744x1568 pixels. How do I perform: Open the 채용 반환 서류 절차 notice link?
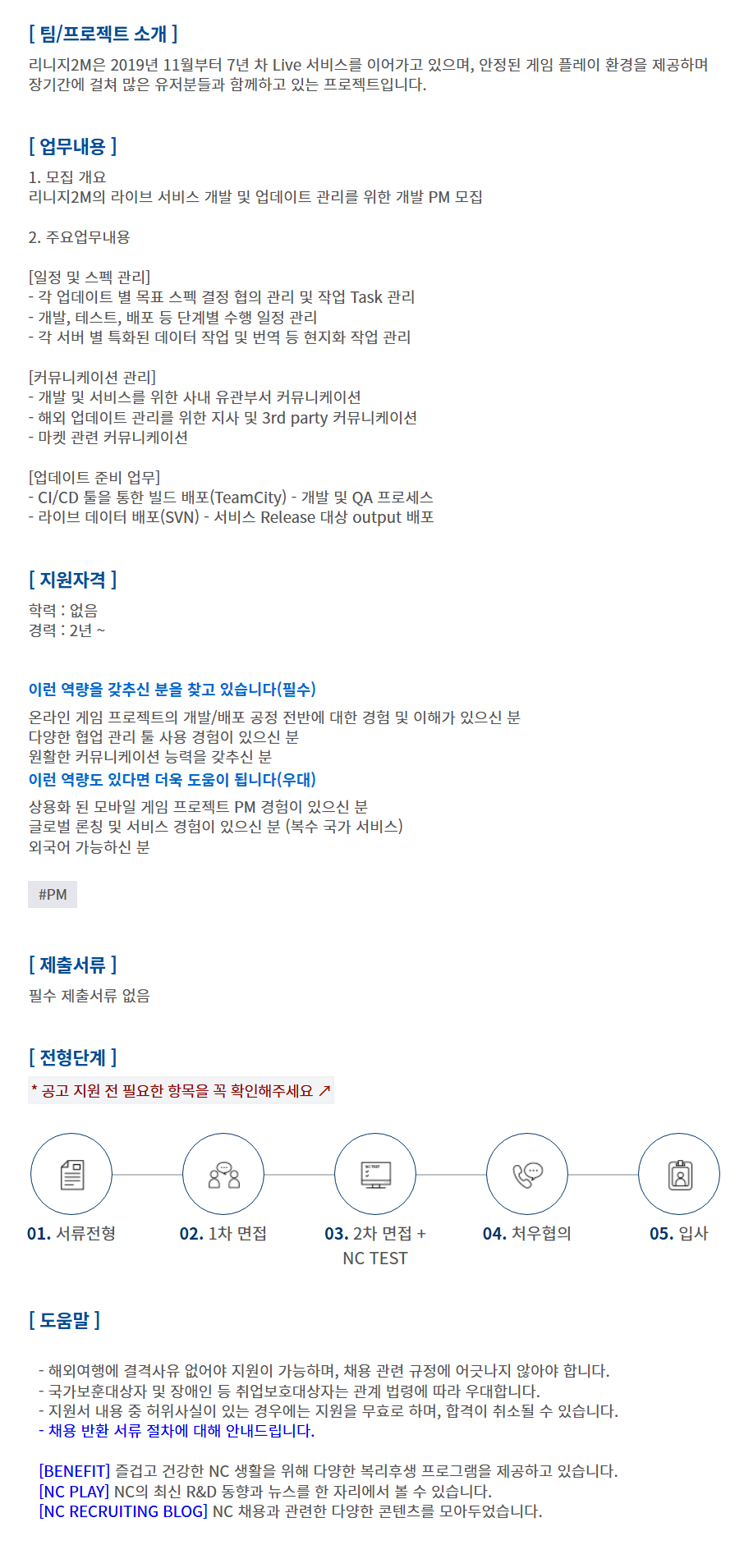point(177,1430)
